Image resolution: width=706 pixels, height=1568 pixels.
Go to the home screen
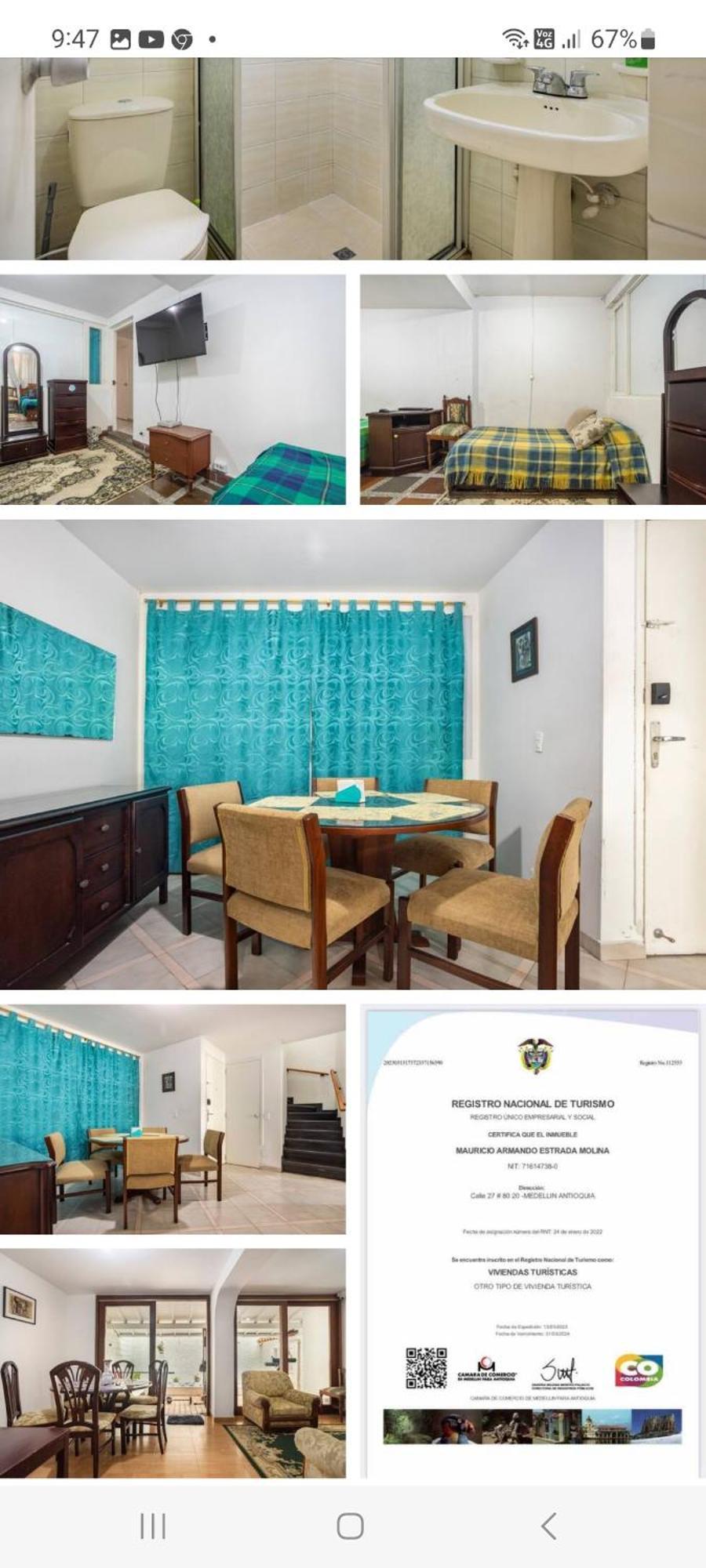[351, 1526]
